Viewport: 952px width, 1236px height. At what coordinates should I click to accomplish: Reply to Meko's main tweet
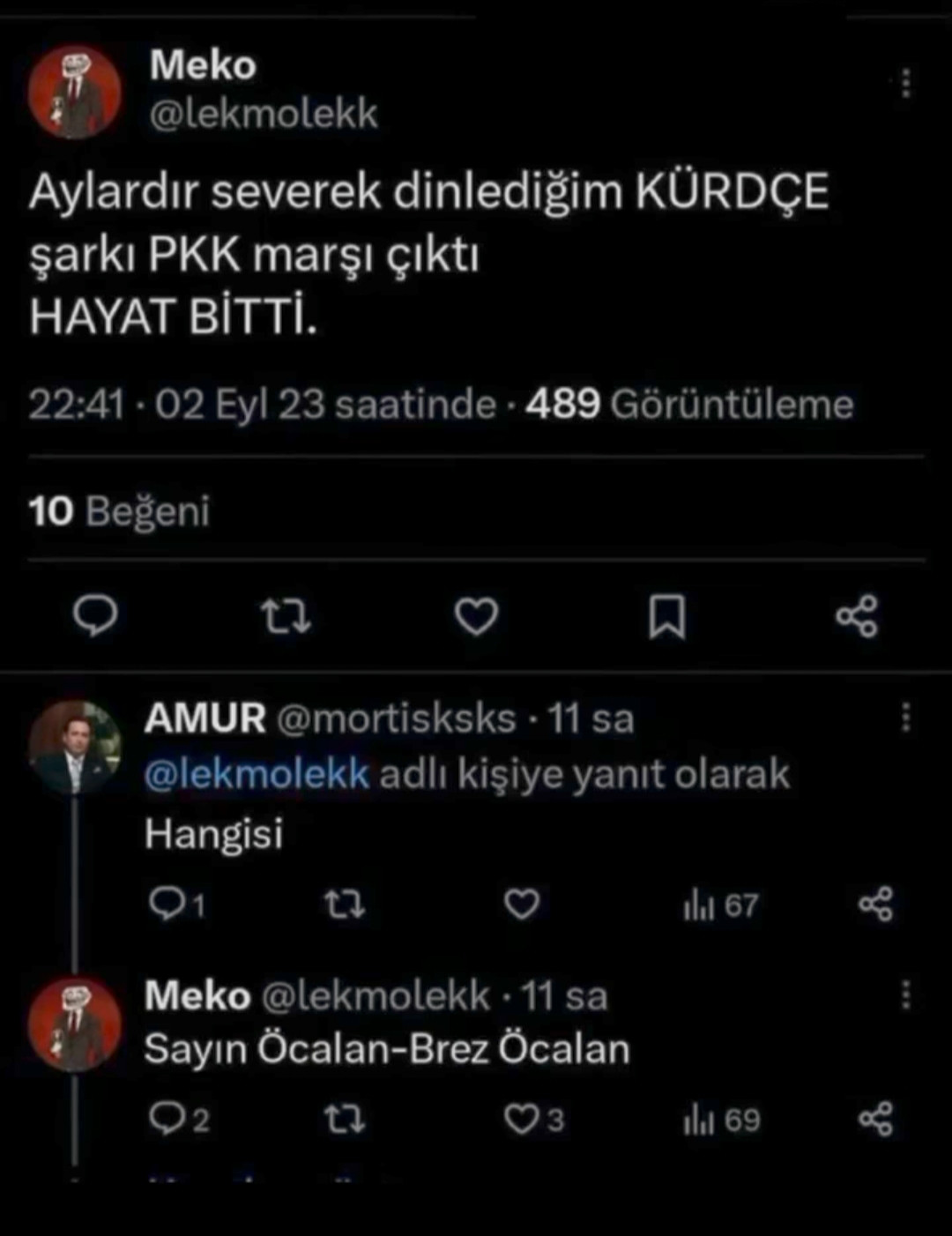pyautogui.click(x=94, y=615)
